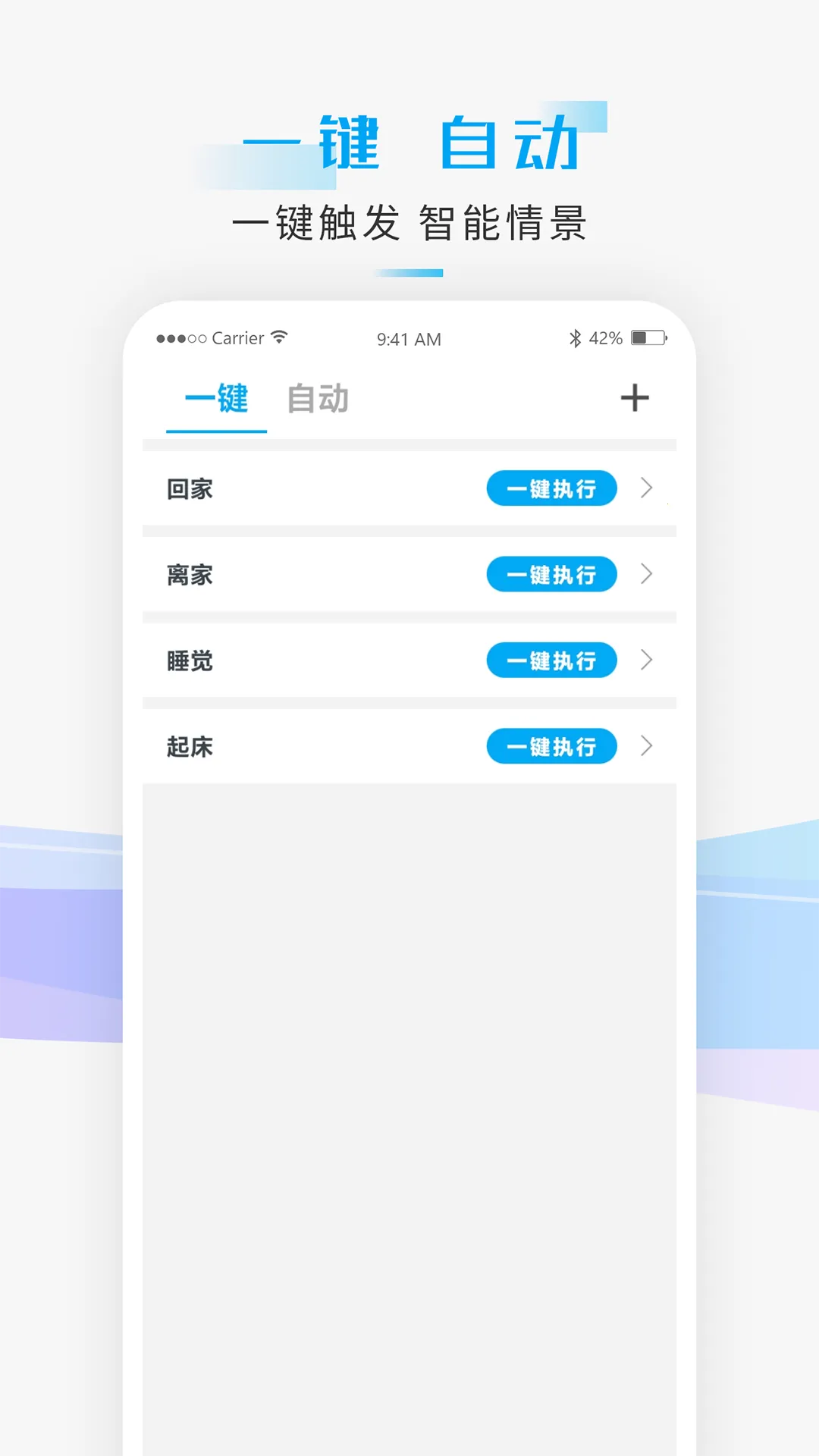Tap the 回家 scene name label

(x=190, y=489)
